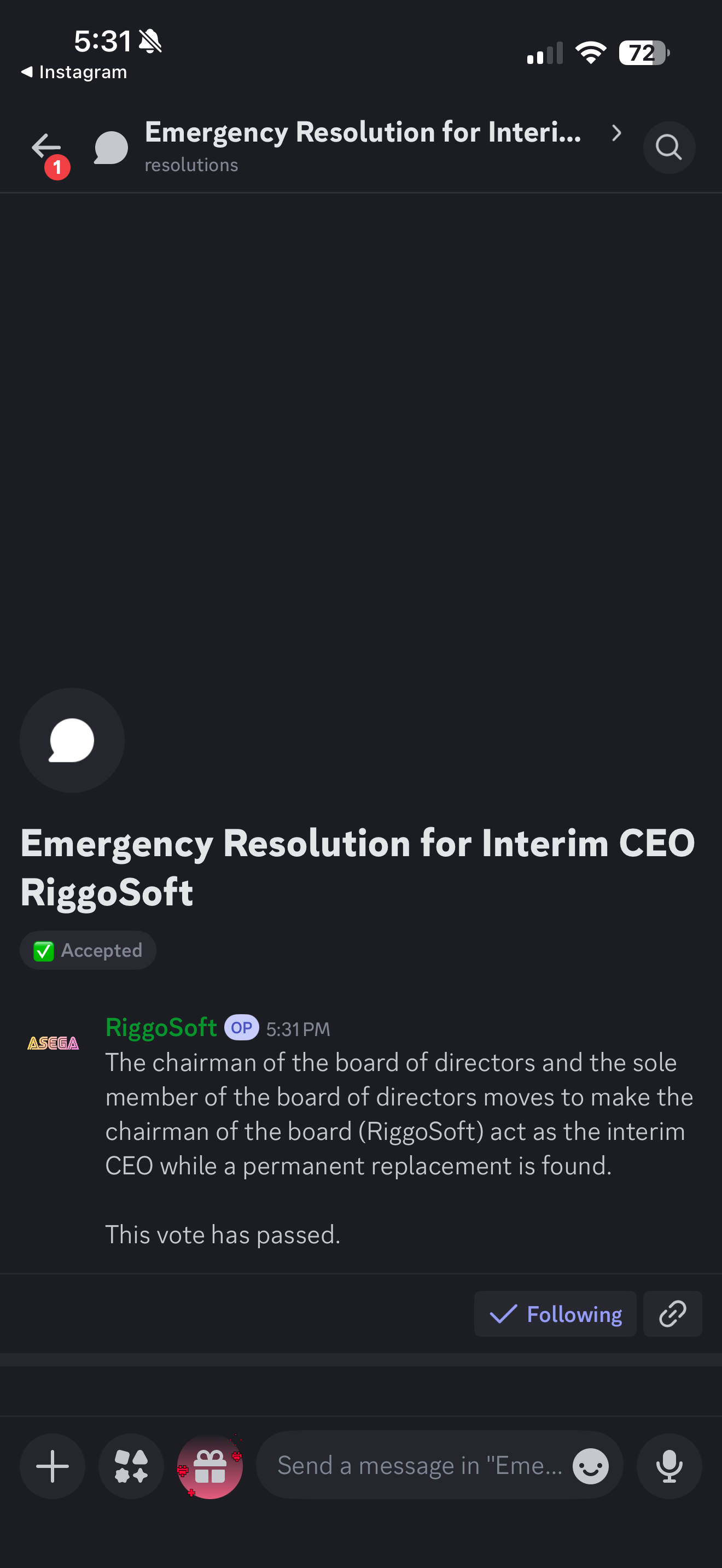Go back using the arrow icon
722x1568 pixels.
[46, 147]
